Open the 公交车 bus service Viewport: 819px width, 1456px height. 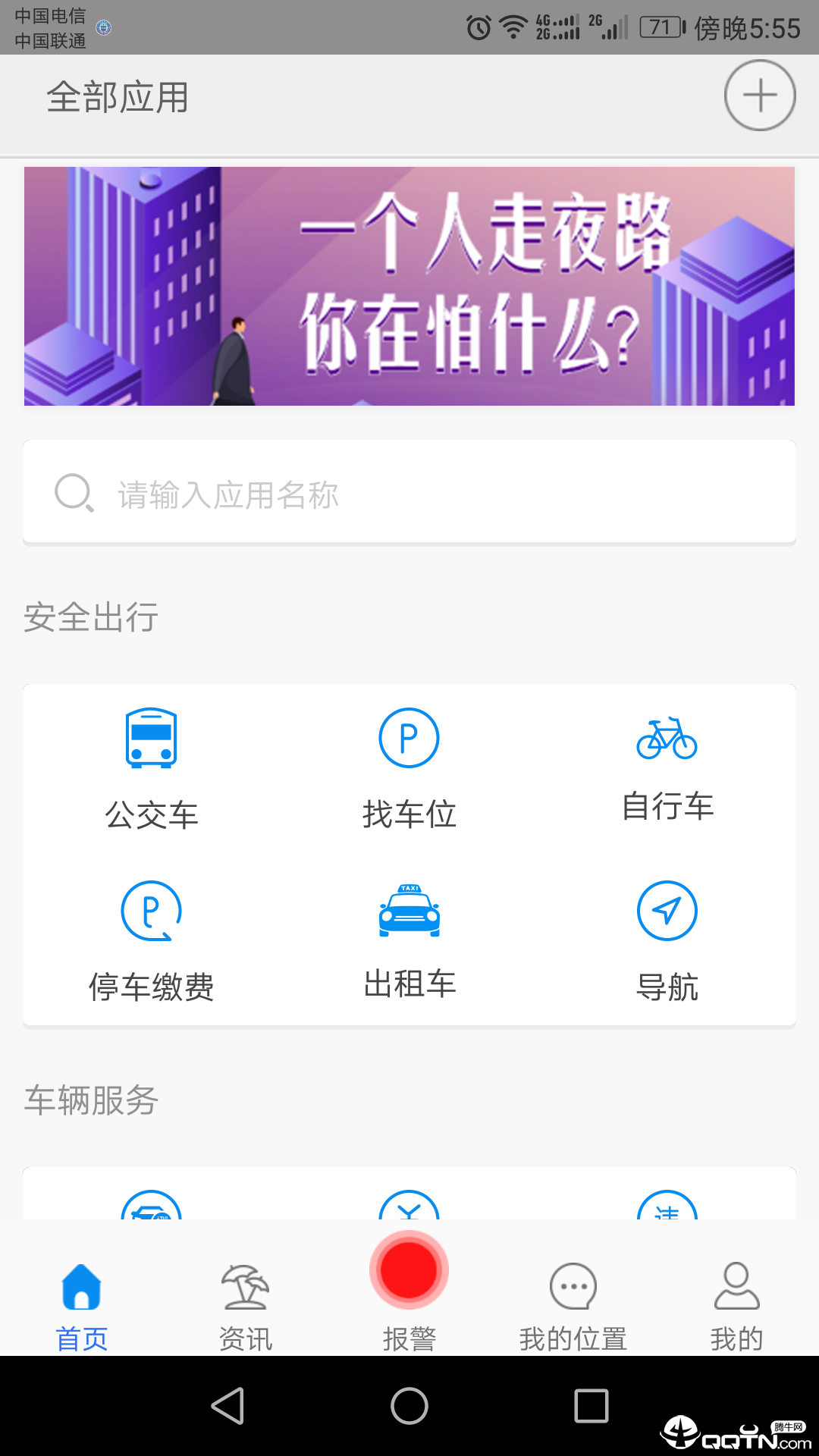[x=151, y=767]
